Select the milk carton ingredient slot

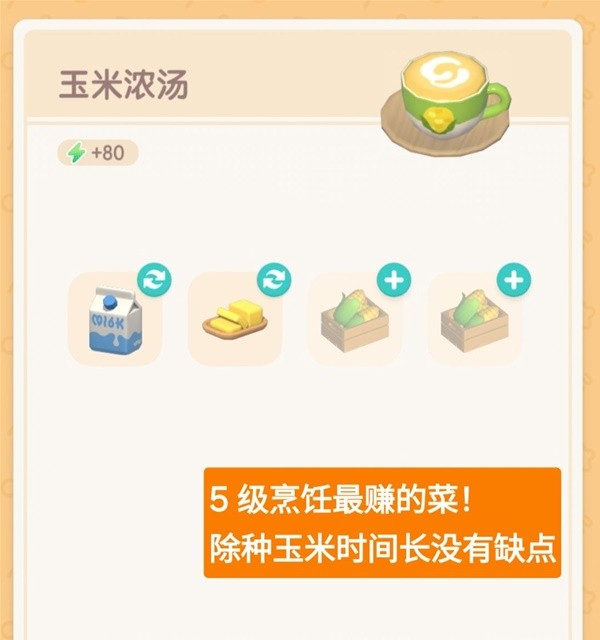pyautogui.click(x=113, y=320)
